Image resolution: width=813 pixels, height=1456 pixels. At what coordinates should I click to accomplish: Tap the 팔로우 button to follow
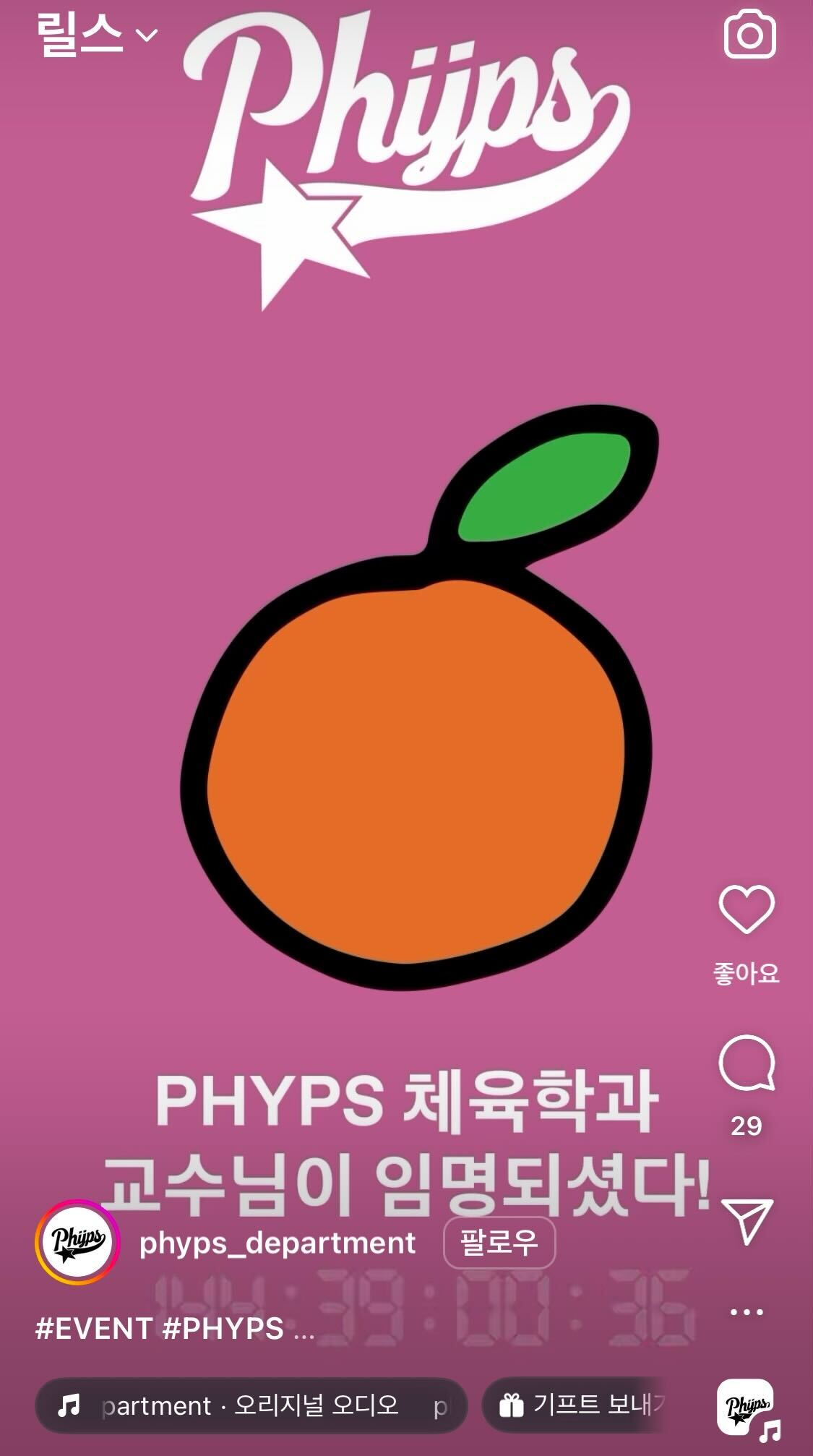coord(499,1243)
